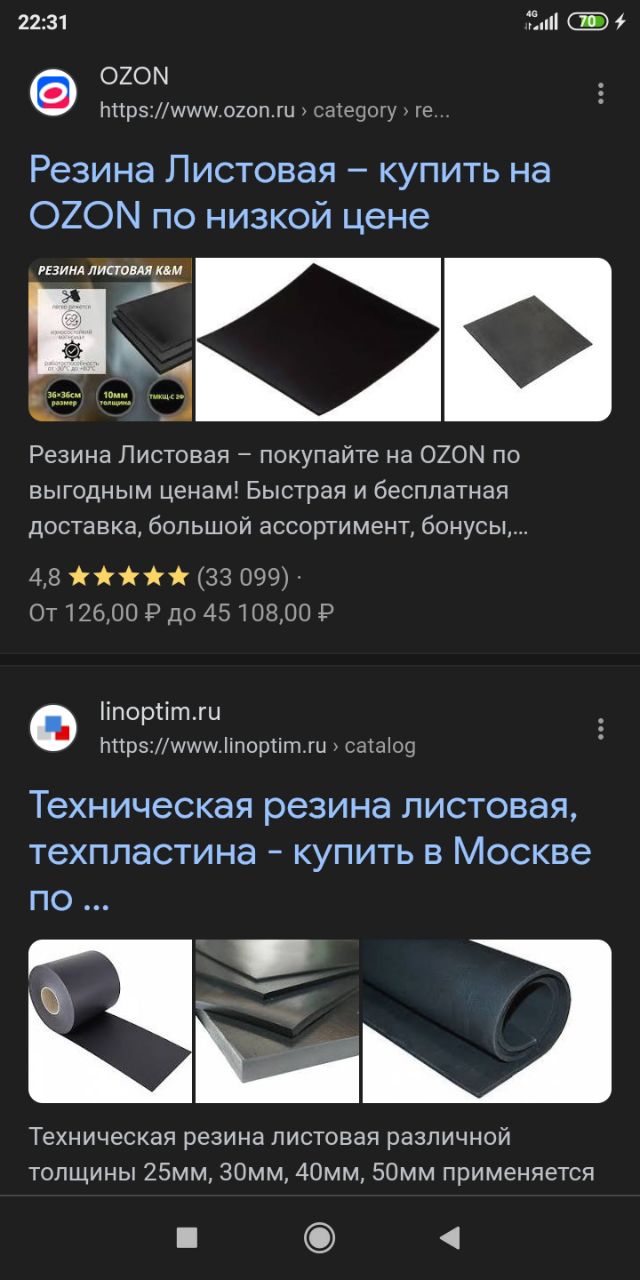
Task: Show recent apps with the square button
Action: pyautogui.click(x=187, y=1238)
